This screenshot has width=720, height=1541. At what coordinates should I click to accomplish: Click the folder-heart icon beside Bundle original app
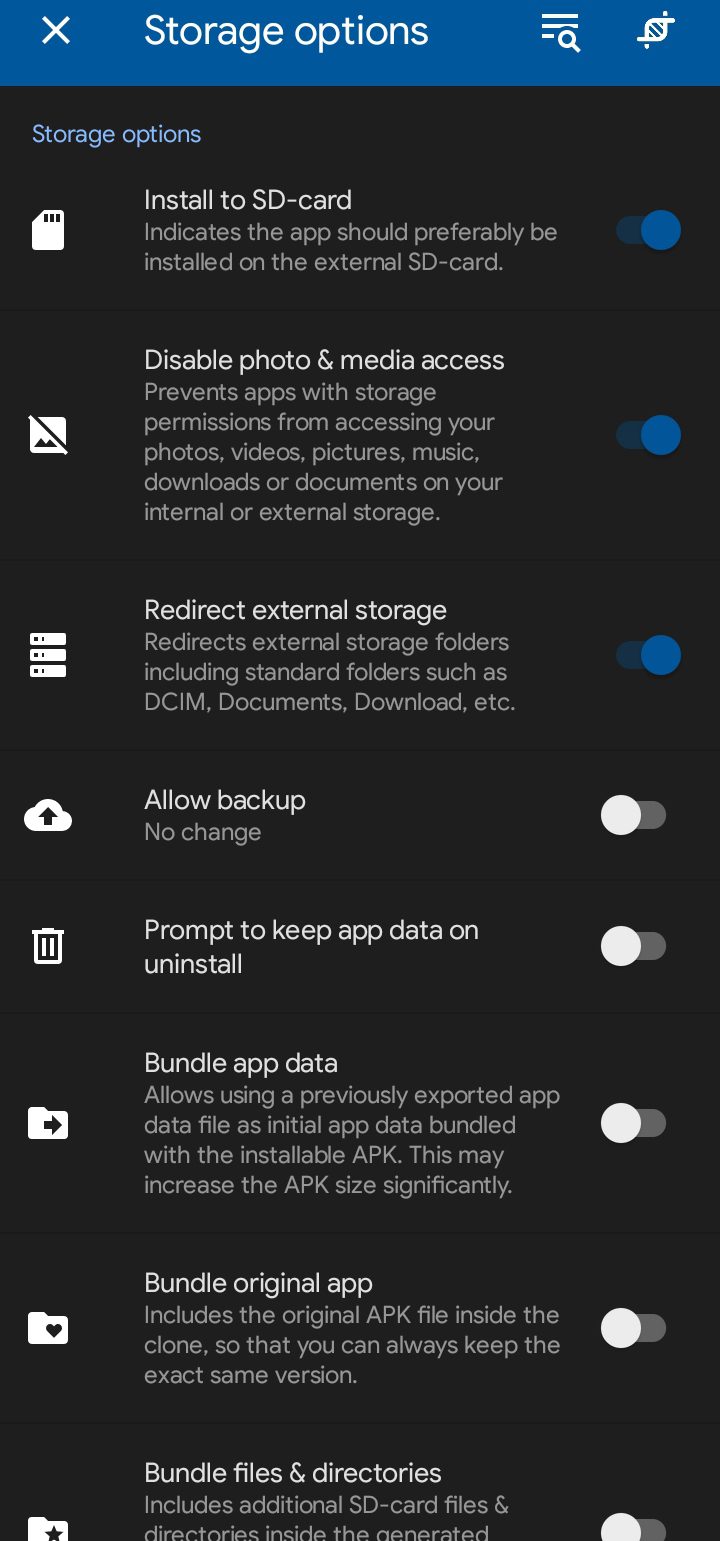click(x=48, y=1328)
